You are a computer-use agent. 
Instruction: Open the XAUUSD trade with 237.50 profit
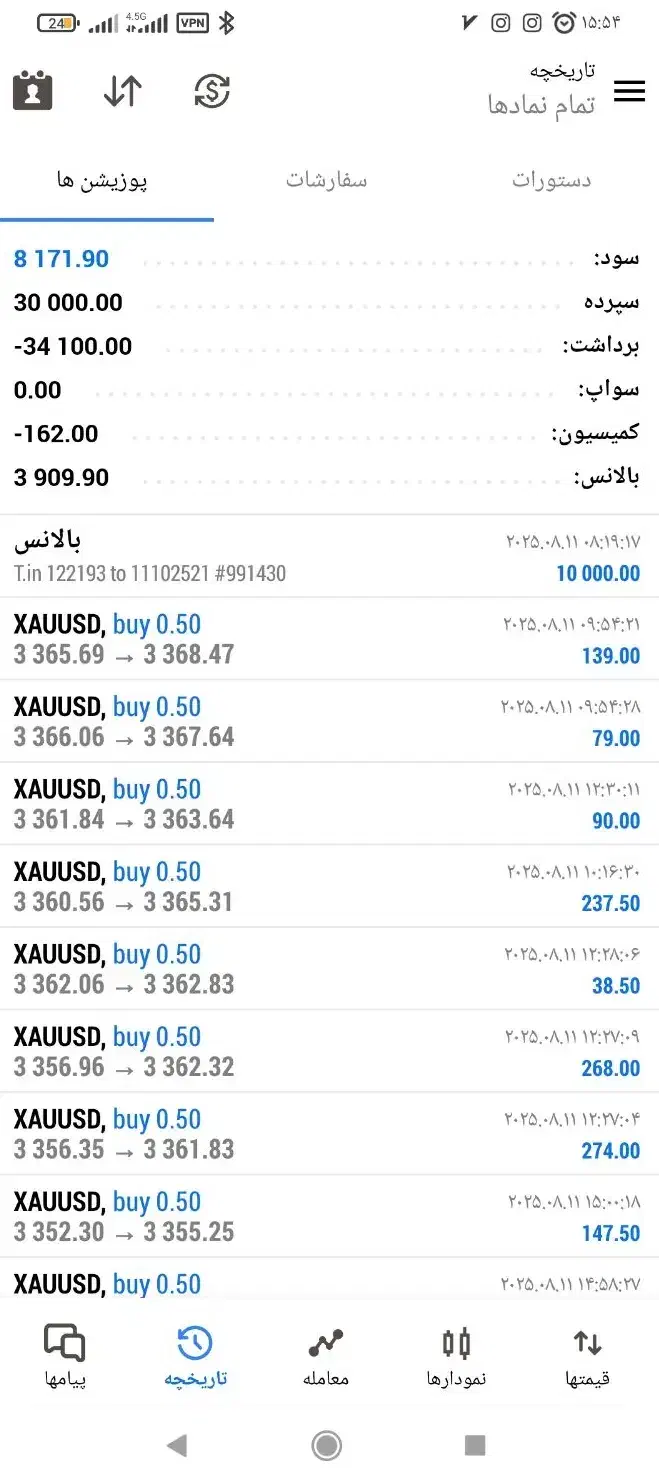(x=329, y=887)
